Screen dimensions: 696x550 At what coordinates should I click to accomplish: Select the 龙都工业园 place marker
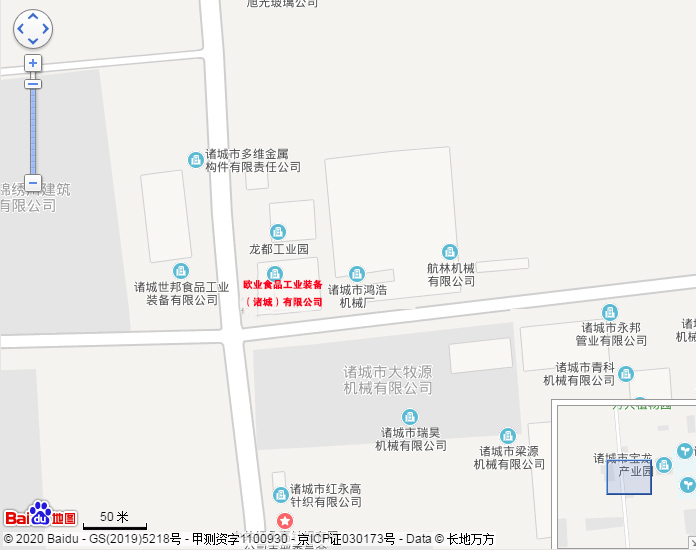click(278, 232)
